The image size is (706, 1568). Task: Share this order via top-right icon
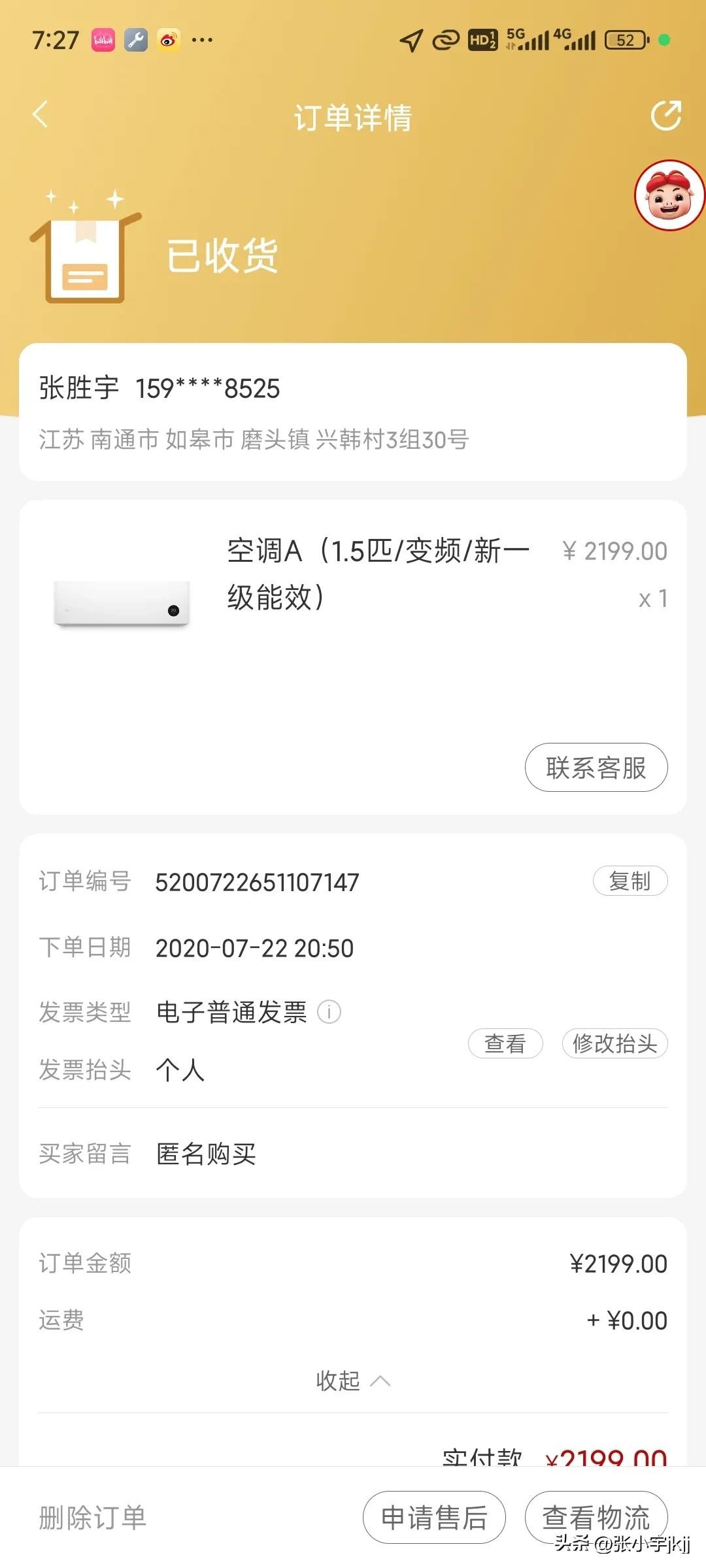tap(665, 116)
